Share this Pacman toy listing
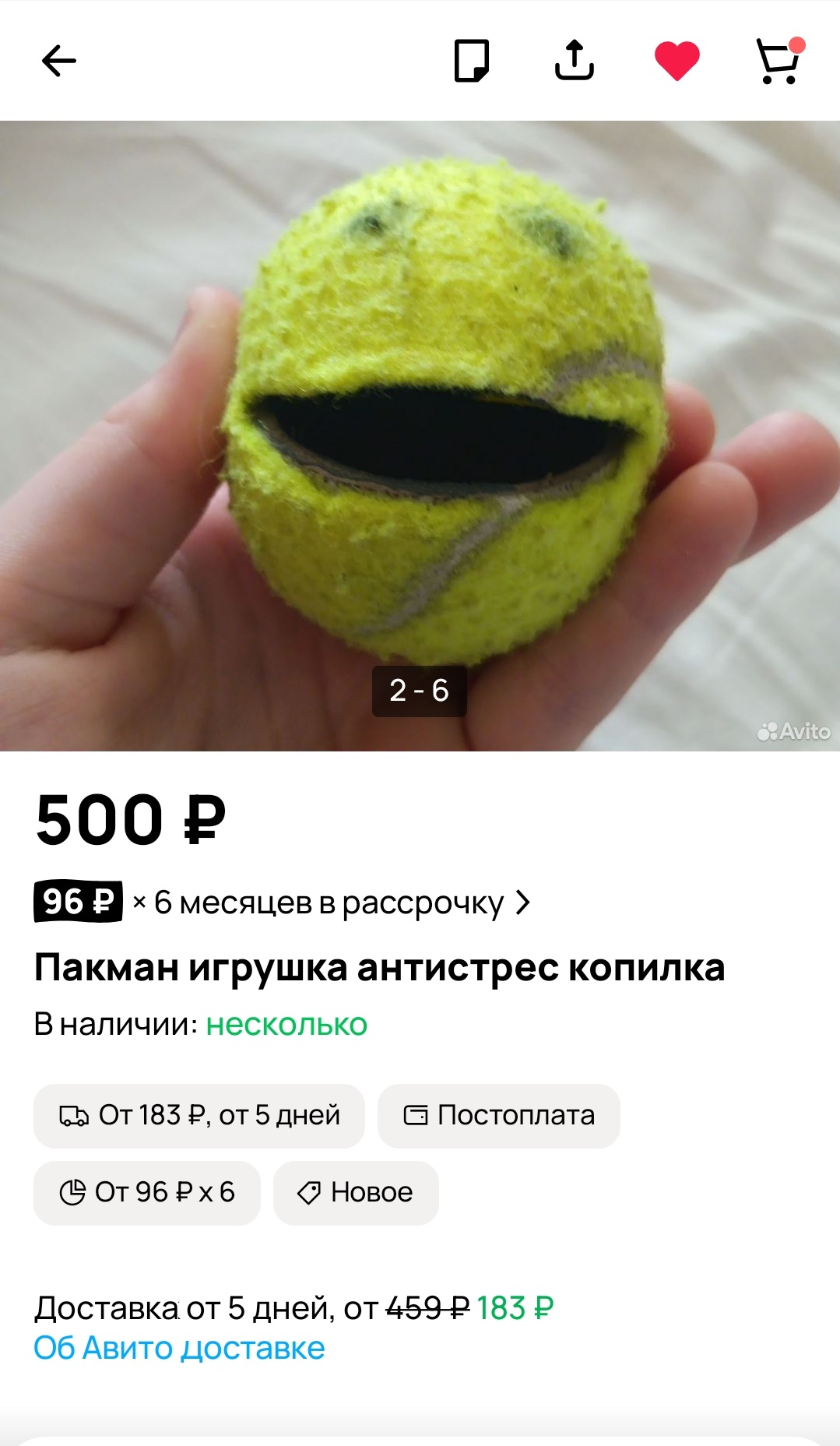The width and height of the screenshot is (840, 1446). pos(575,61)
